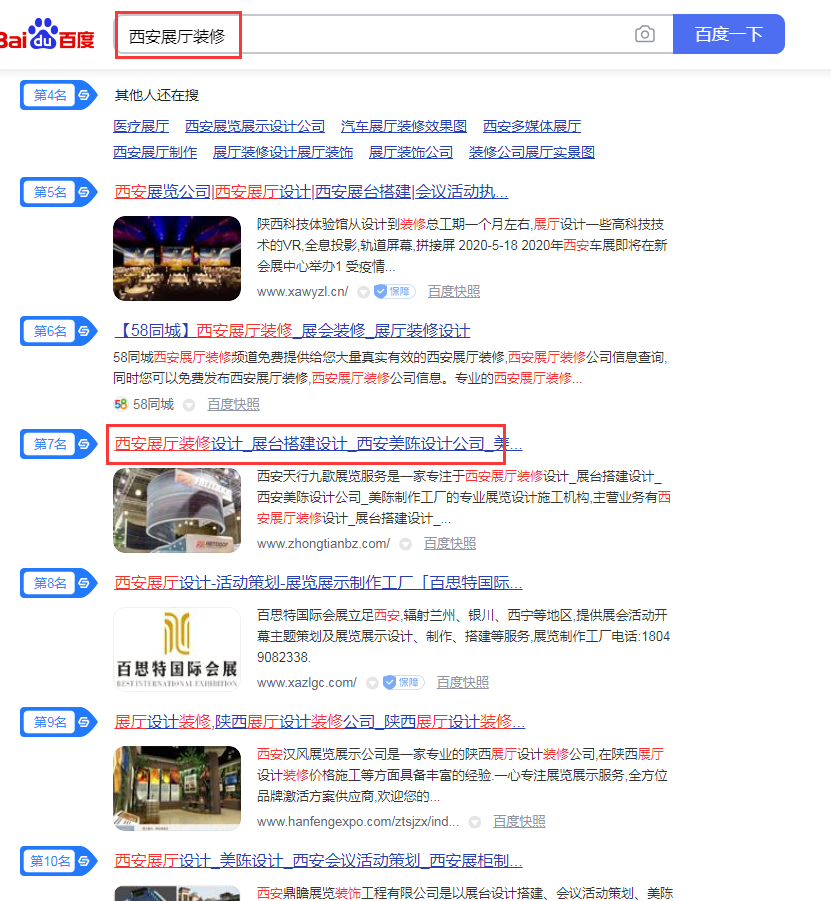Open the 百思特国际 展览展示制作工厂 result

click(318, 582)
